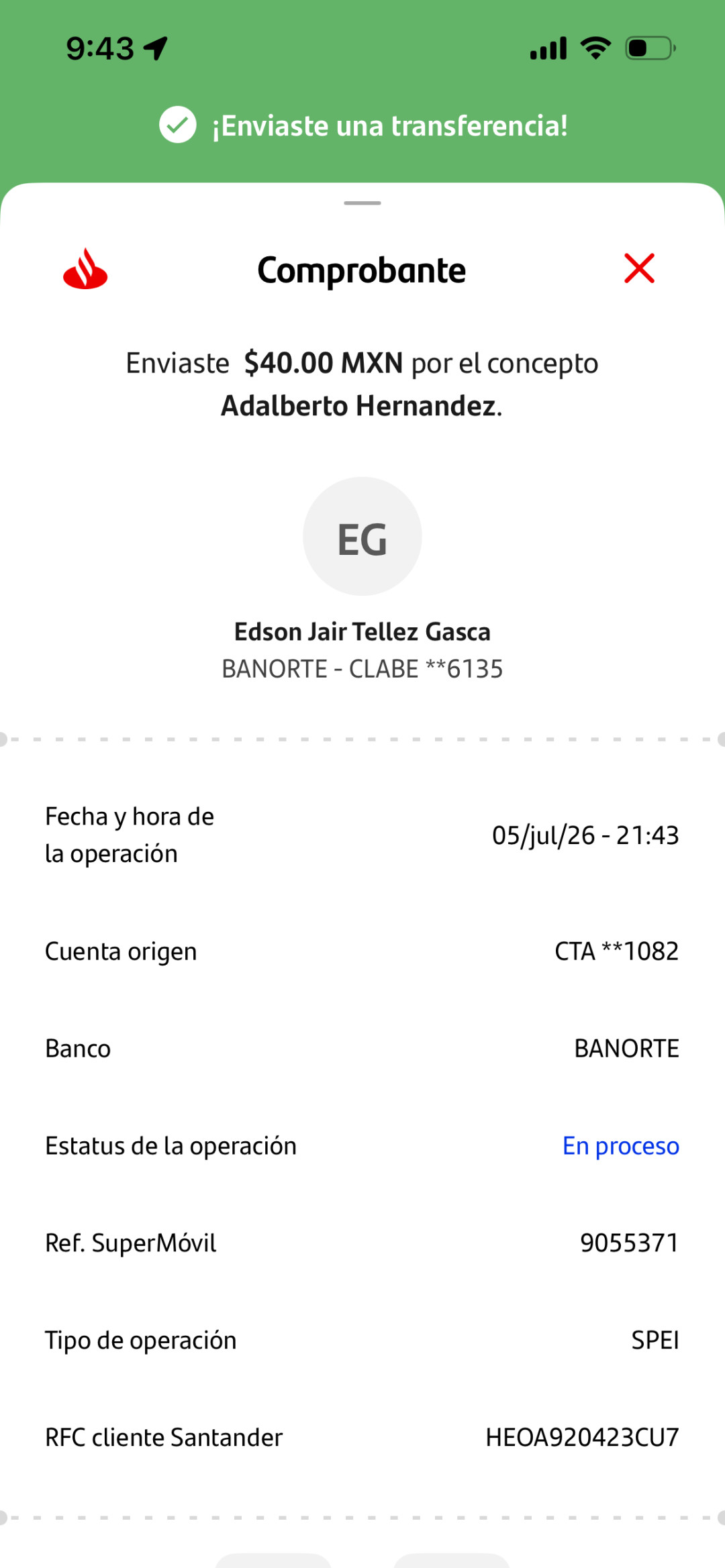Tap the sheet's top grabber handle

[x=362, y=203]
